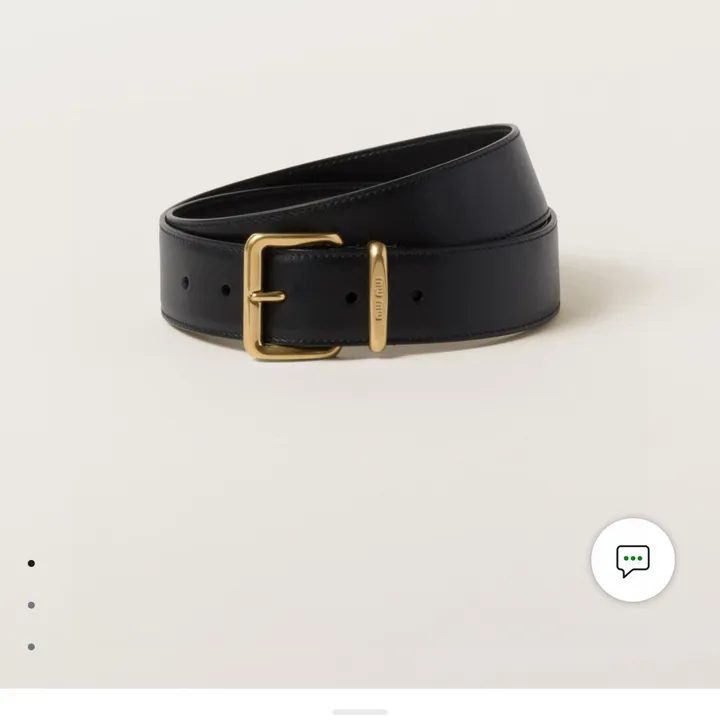Open the live chat support bubble
The width and height of the screenshot is (720, 720).
tap(632, 560)
